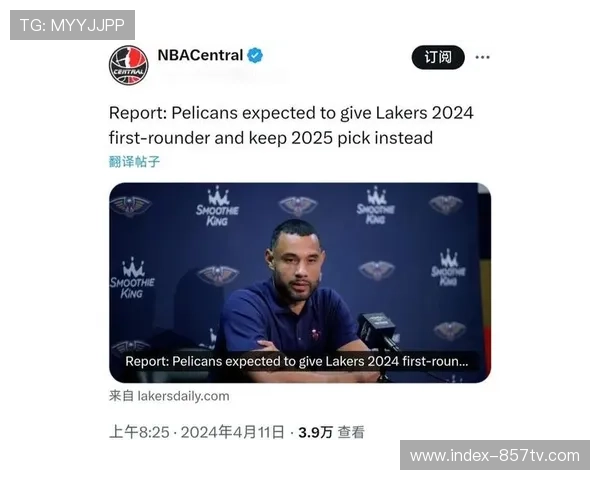
Task: Tap the 订阅 subscribe button
Action: point(438,57)
